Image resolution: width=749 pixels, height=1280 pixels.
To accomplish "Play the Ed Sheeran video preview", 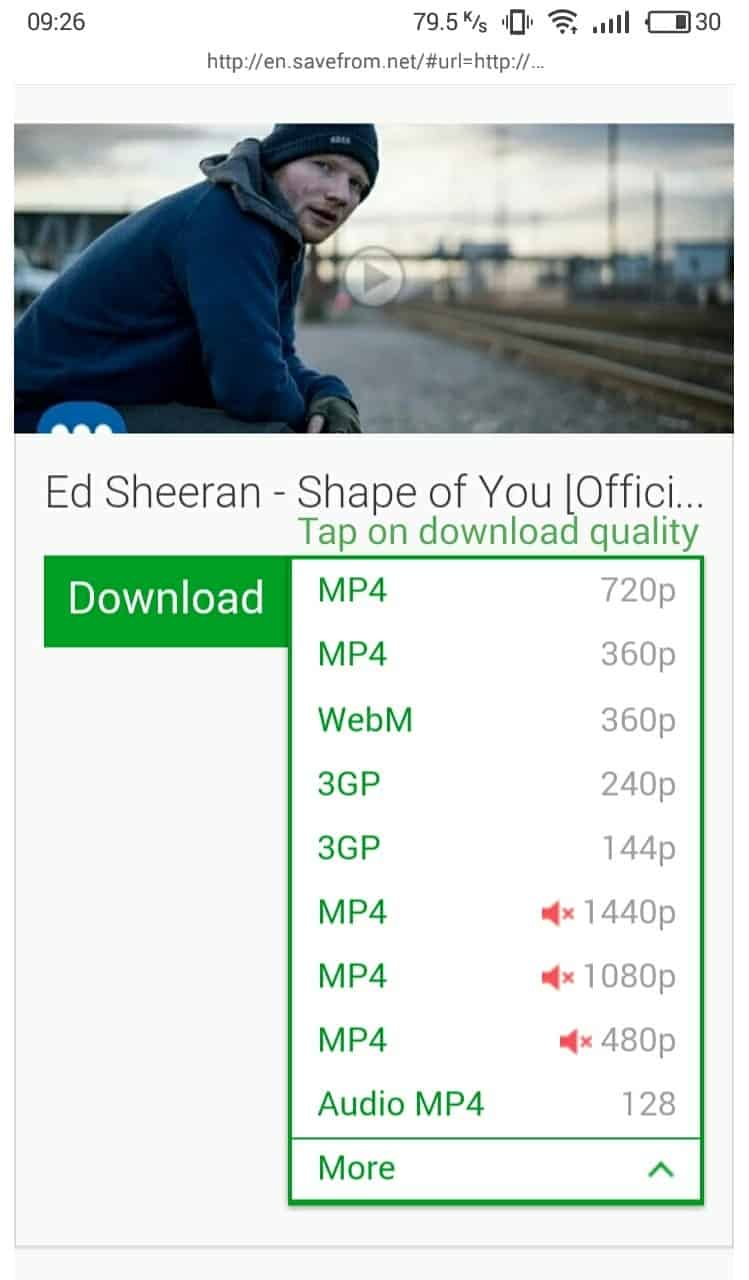I will coord(374,276).
